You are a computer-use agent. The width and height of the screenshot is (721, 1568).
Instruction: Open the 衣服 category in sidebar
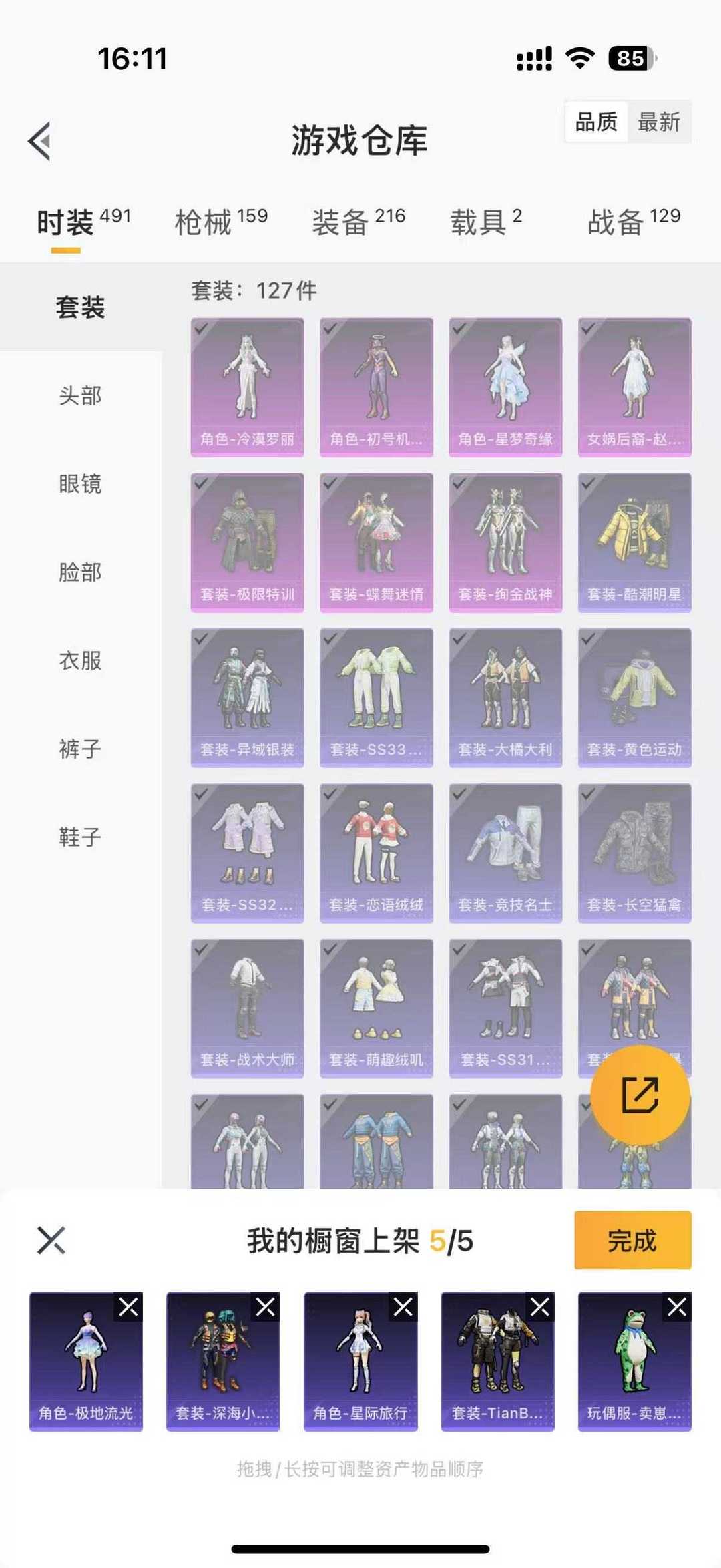point(80,660)
